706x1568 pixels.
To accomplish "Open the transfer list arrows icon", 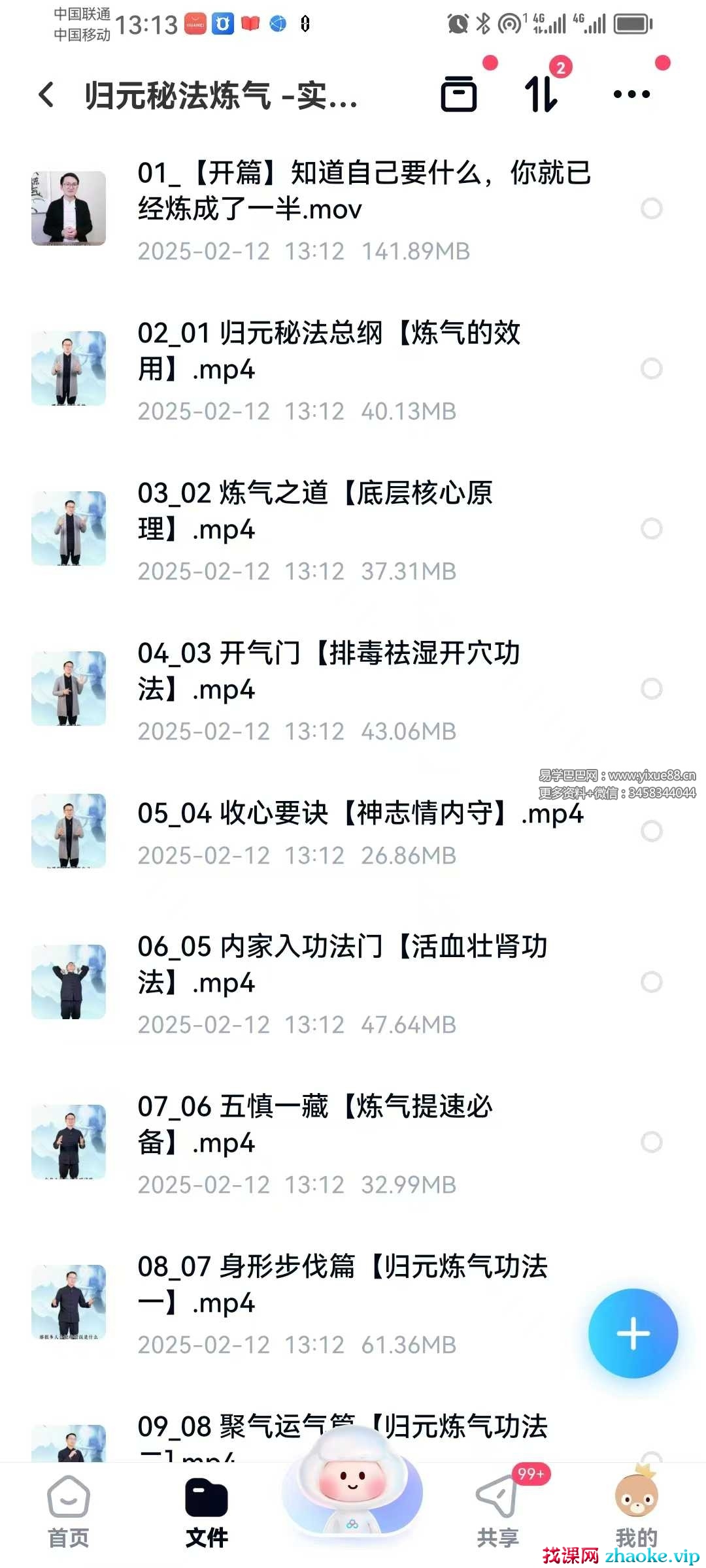I will [541, 95].
